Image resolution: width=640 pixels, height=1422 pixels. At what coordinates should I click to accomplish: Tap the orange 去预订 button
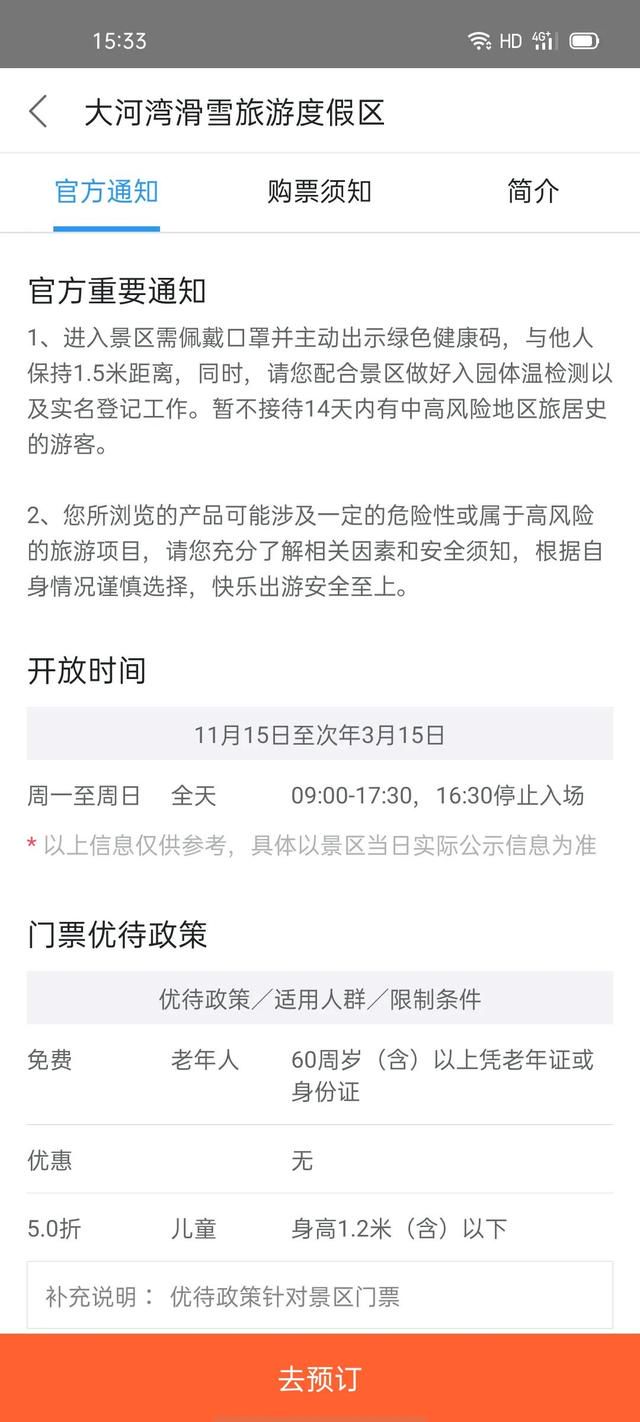point(320,1378)
